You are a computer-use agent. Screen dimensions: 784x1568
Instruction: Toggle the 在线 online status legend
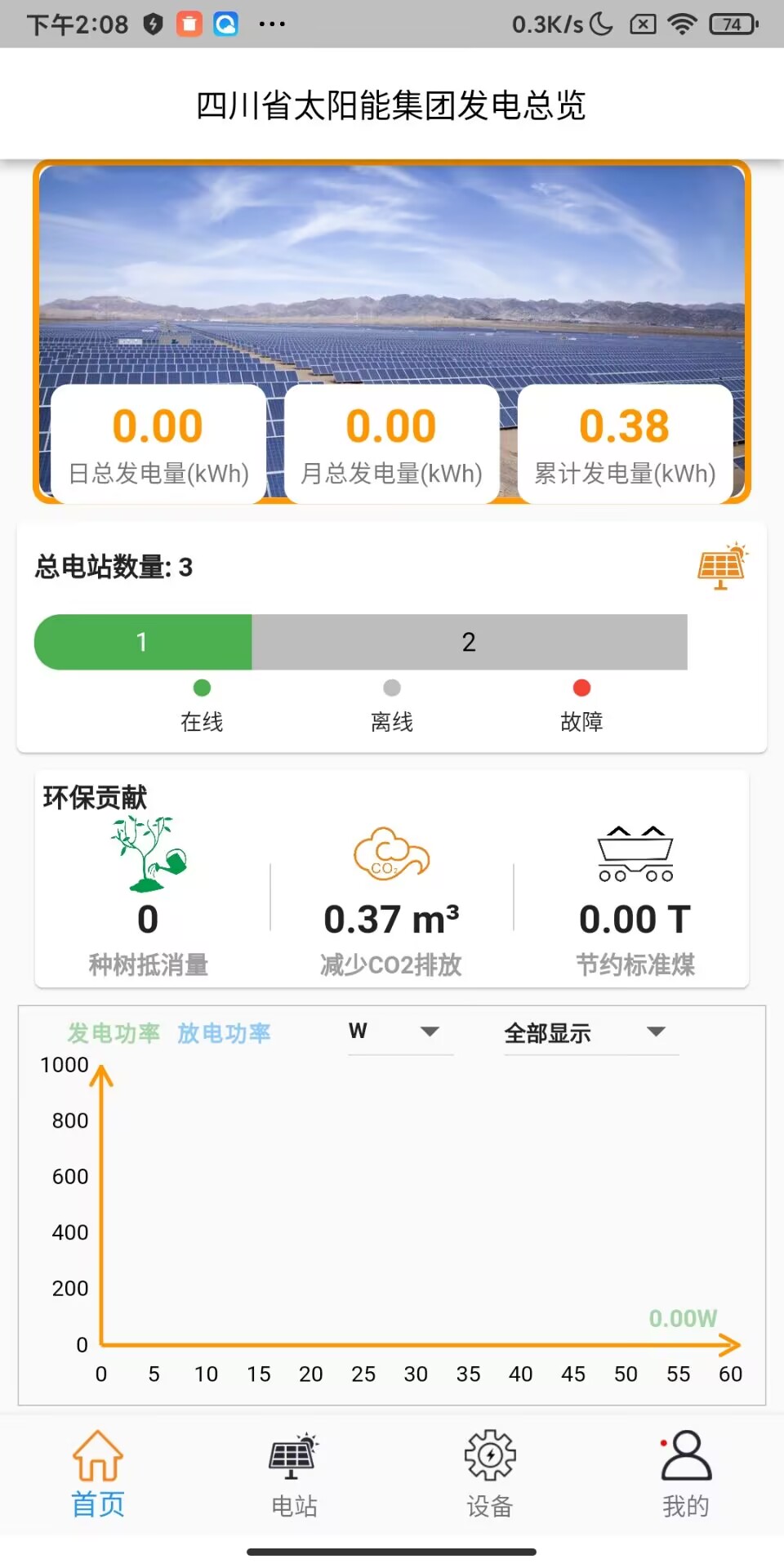pyautogui.click(x=201, y=702)
